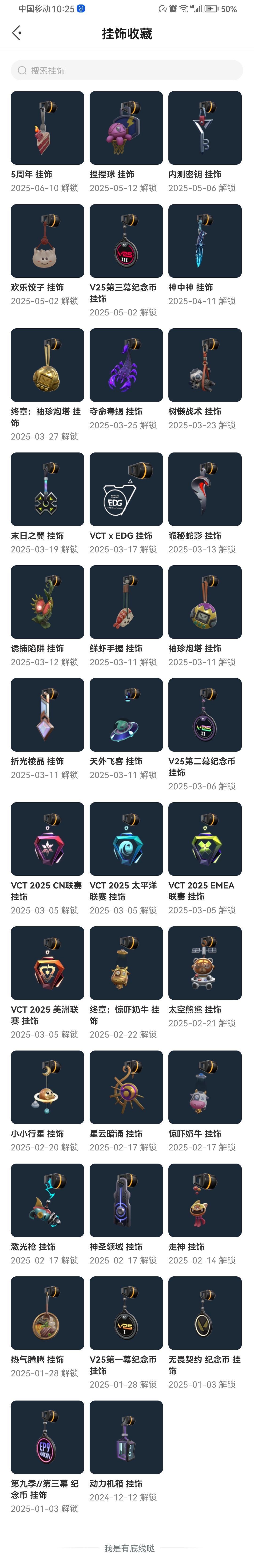Open the 搜索挂饰 search box
This screenshot has height=1568, width=254.
tap(127, 71)
